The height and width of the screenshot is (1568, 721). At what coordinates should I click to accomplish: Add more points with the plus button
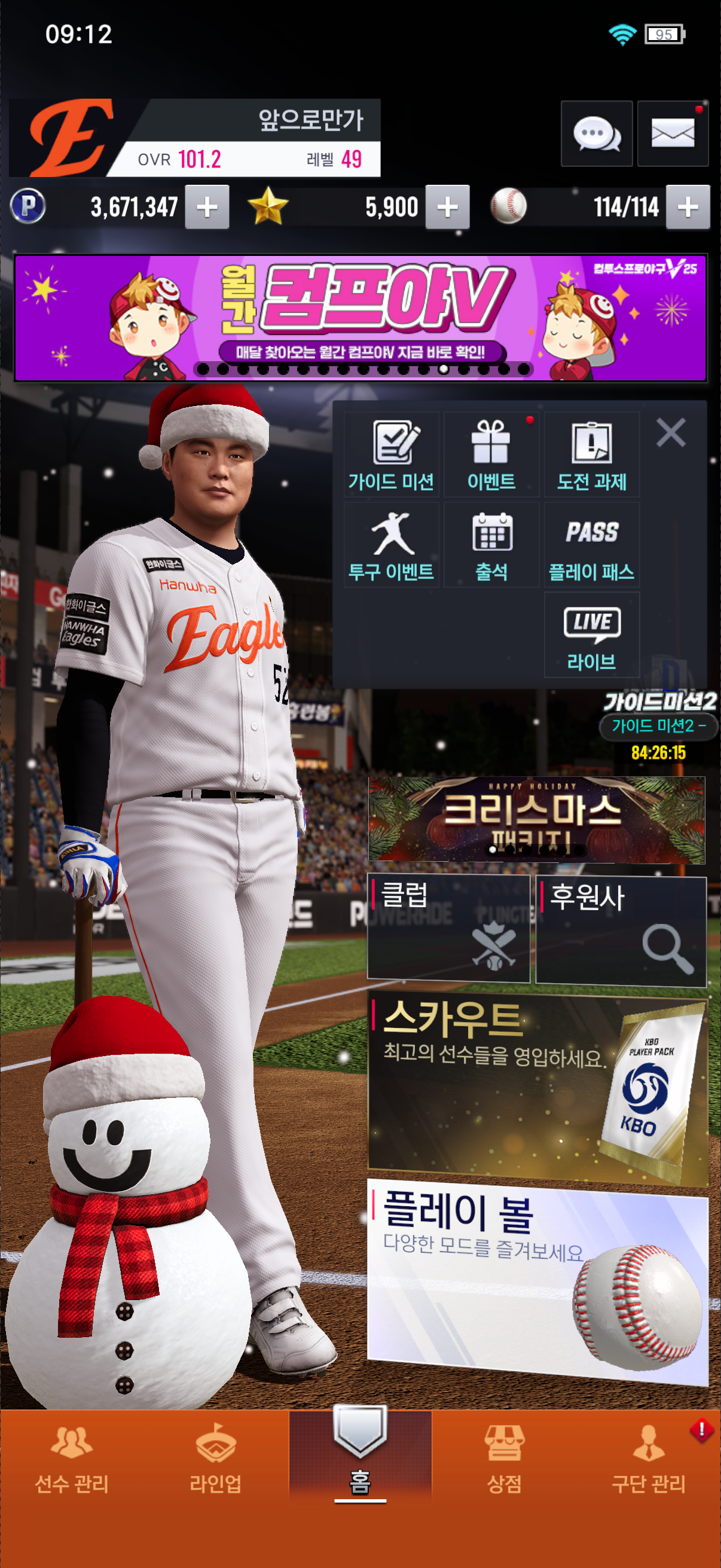click(x=207, y=208)
